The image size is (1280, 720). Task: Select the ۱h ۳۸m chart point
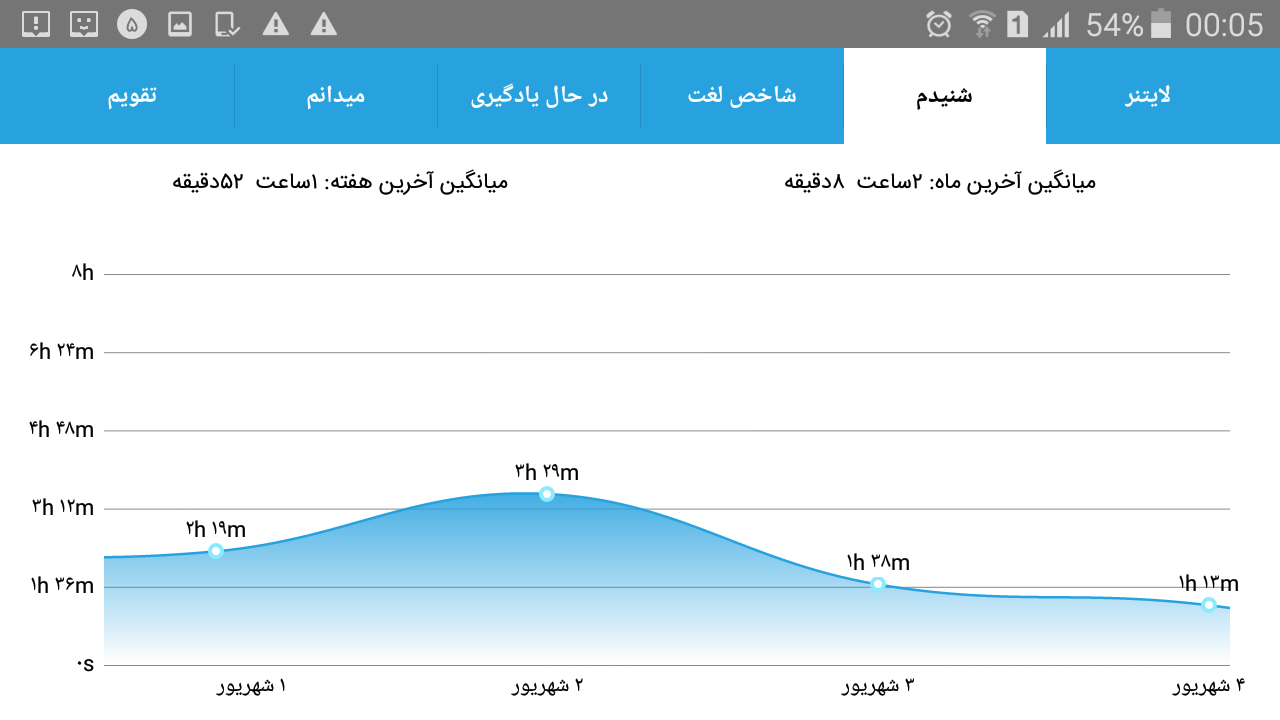pyautogui.click(x=878, y=584)
